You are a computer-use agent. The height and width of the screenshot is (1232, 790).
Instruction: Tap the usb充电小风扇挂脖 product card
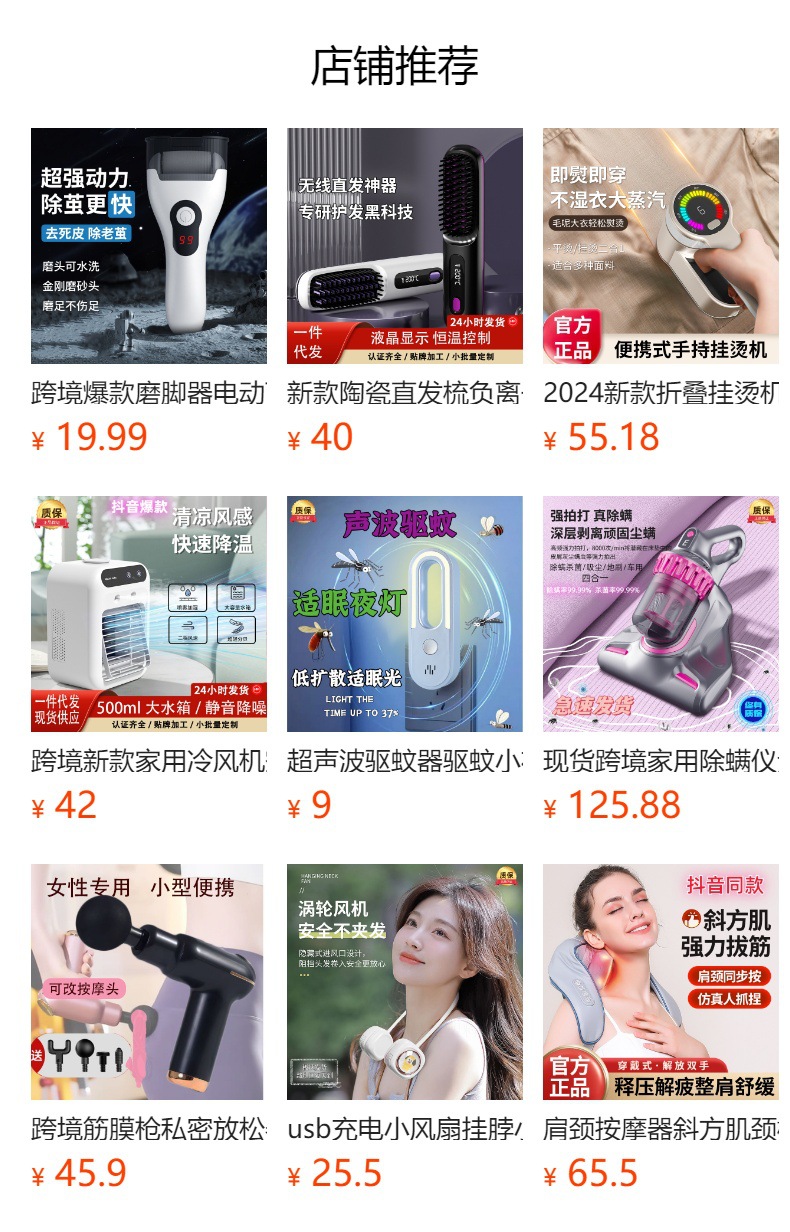click(405, 1028)
